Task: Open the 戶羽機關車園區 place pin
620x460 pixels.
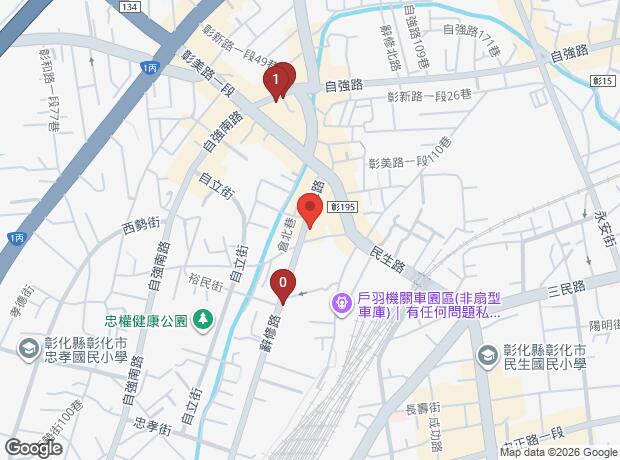Action: coord(342,298)
